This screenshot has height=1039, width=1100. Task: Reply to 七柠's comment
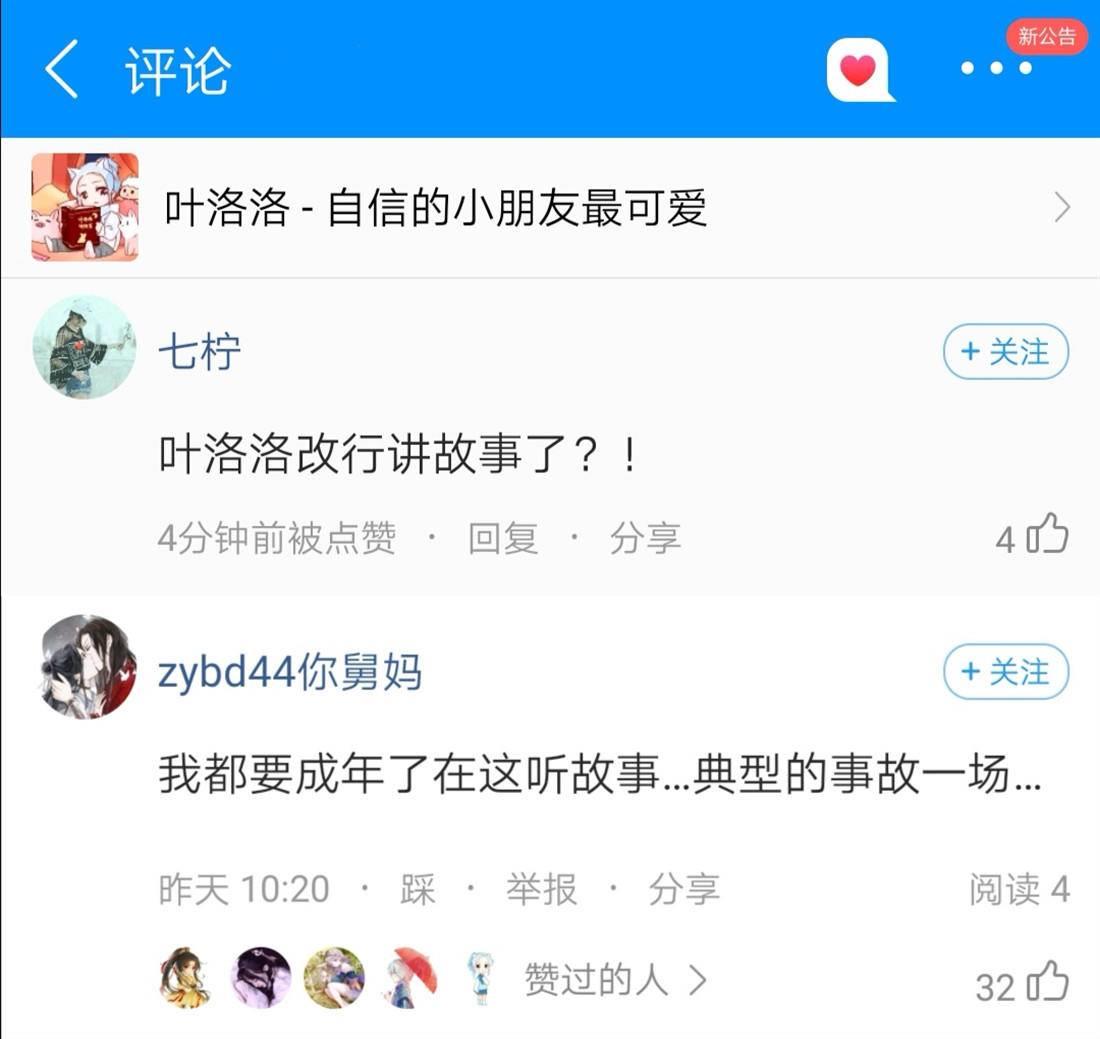coord(503,539)
